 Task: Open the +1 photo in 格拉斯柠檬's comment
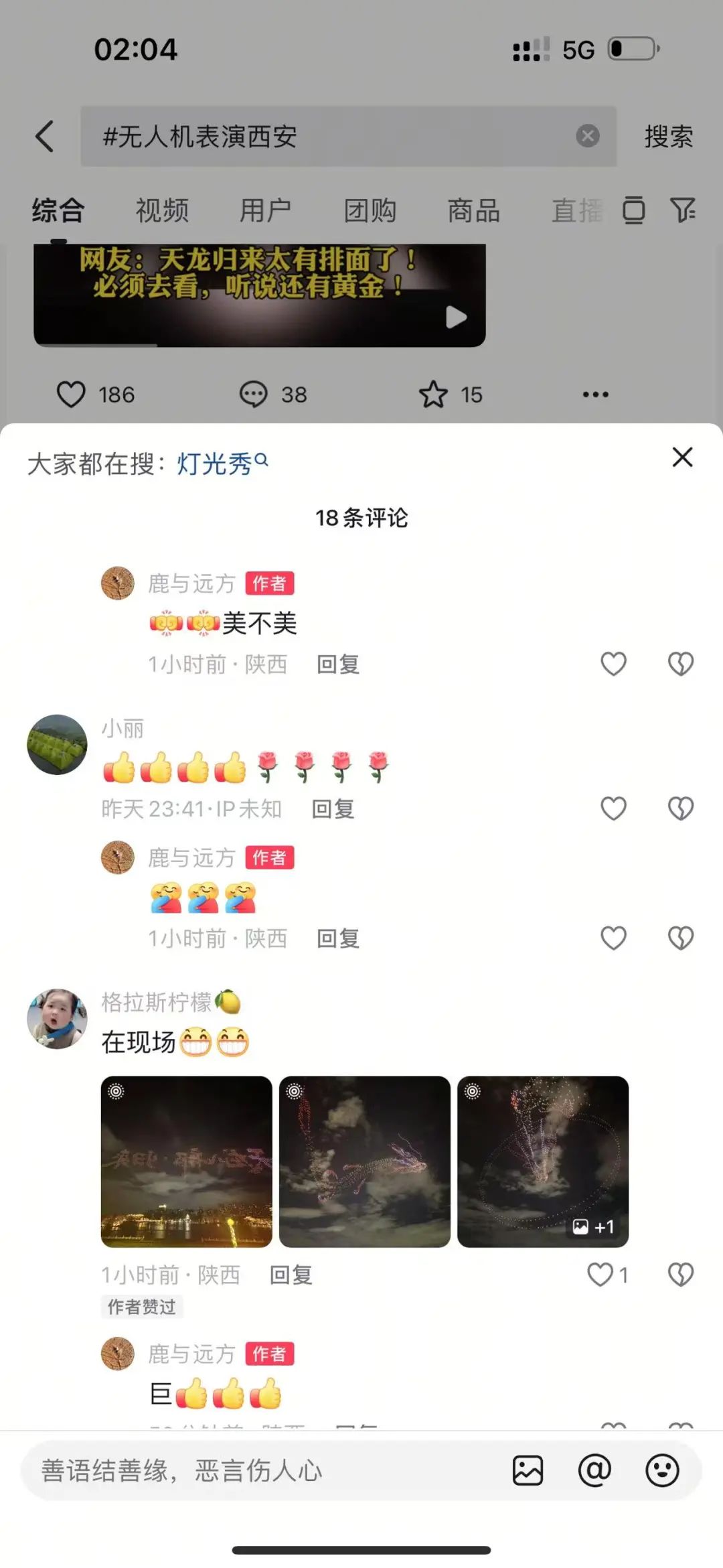point(543,1161)
